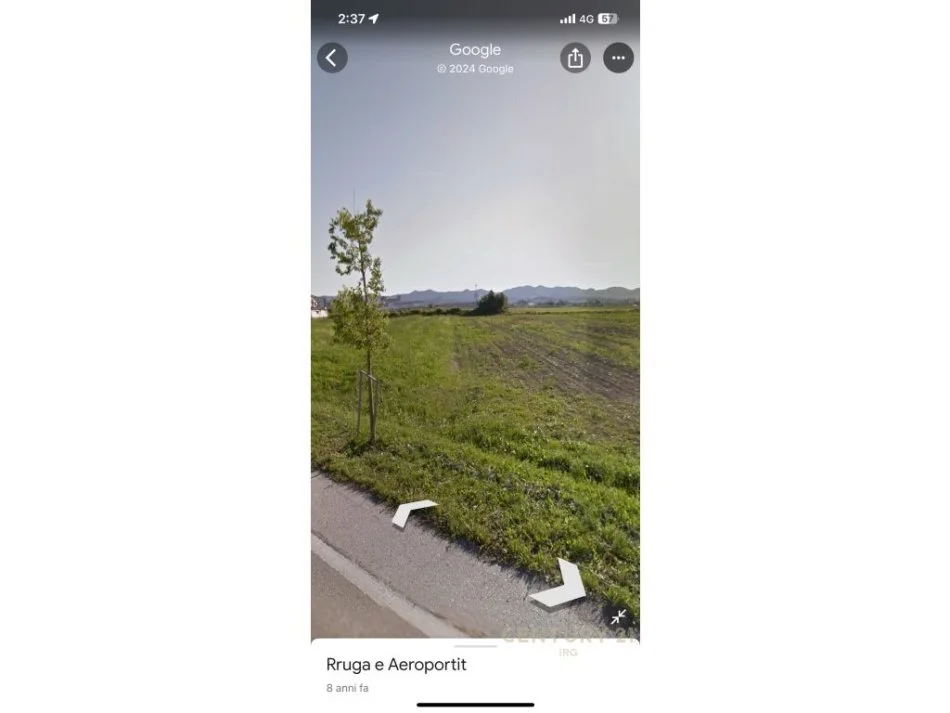Go back from Street View

[x=332, y=58]
